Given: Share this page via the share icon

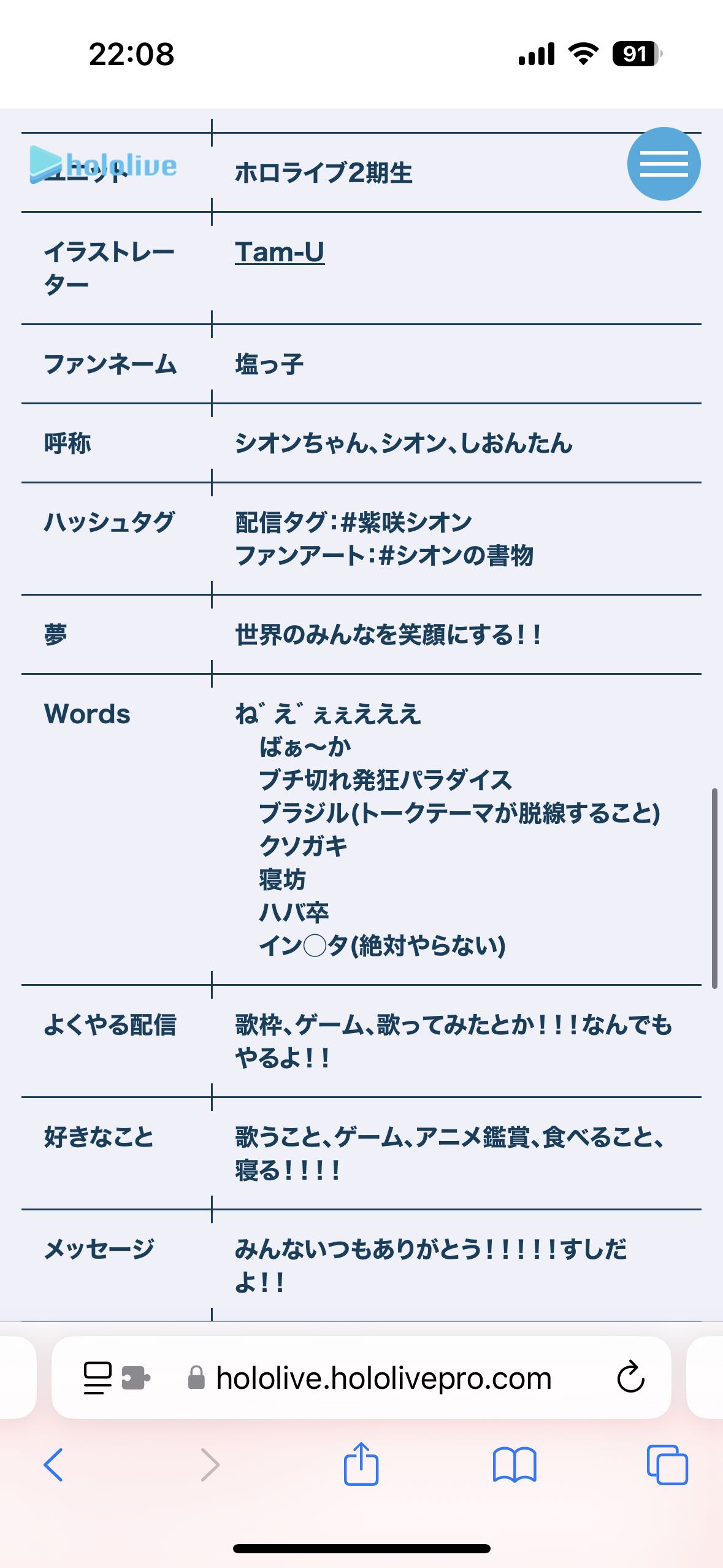Looking at the screenshot, I should 361,1464.
